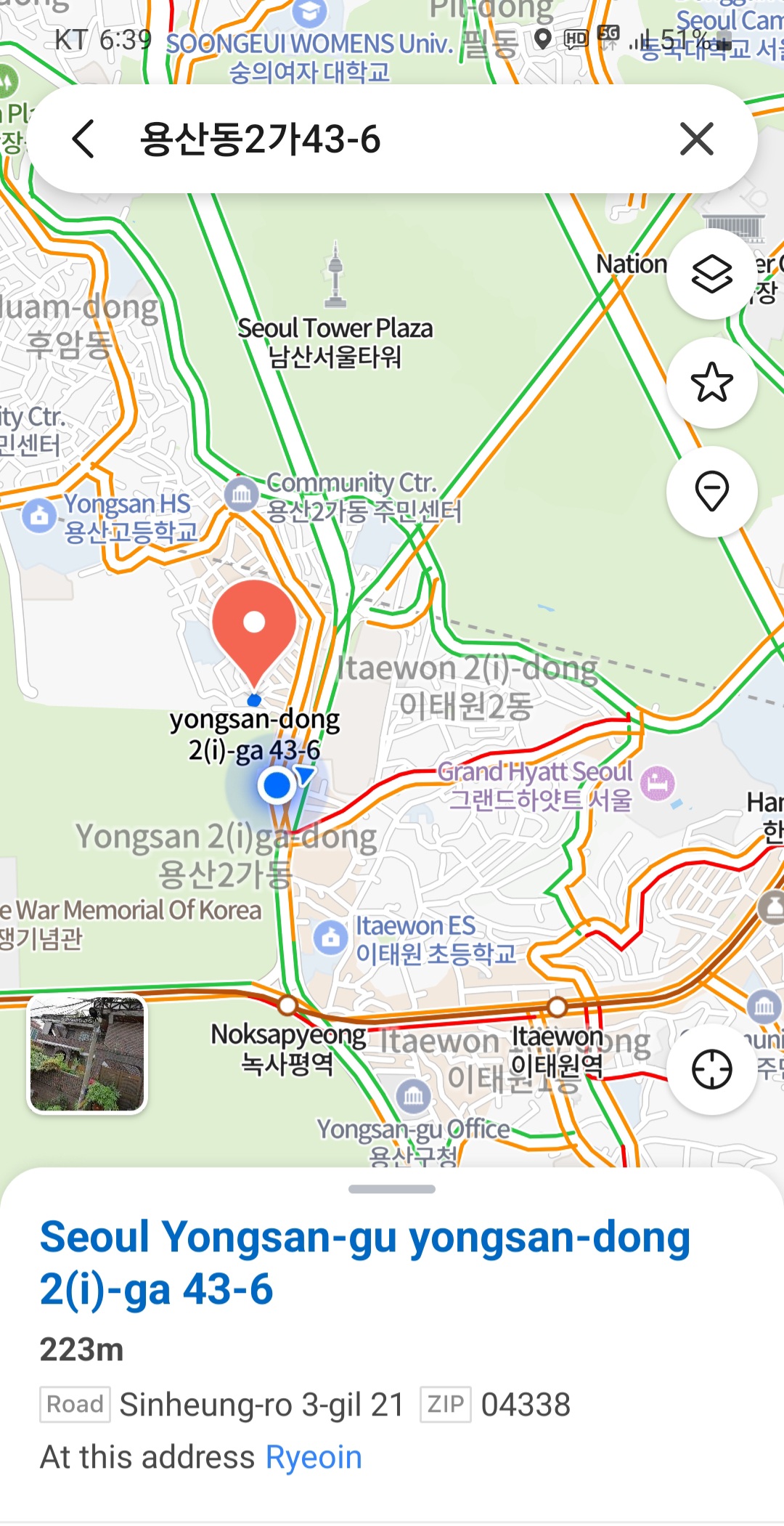Tap the pin marker round button
The image size is (784, 1526).
(x=711, y=492)
